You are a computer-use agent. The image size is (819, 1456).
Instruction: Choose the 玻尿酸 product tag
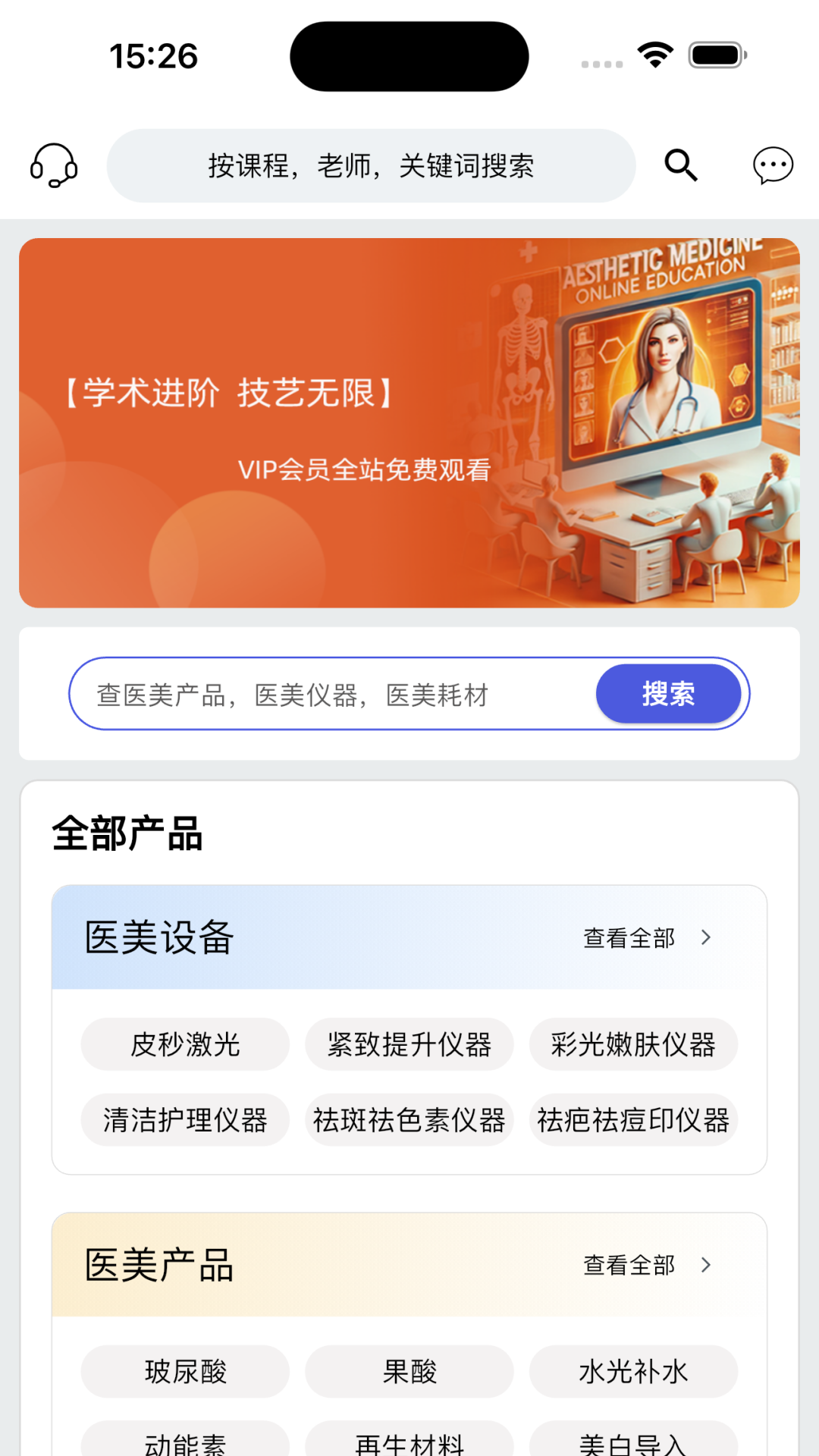184,1371
